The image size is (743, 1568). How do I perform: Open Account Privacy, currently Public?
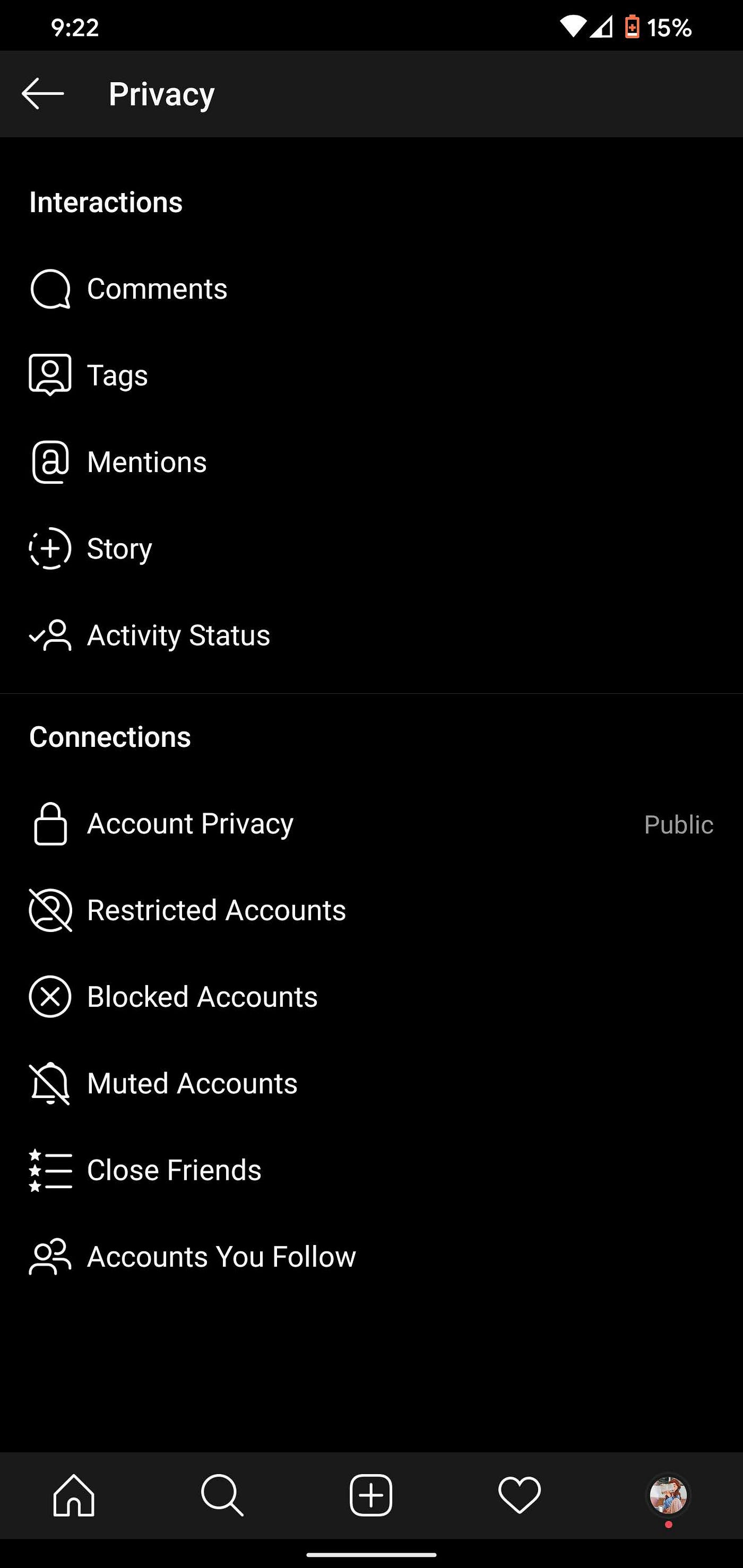(x=371, y=824)
